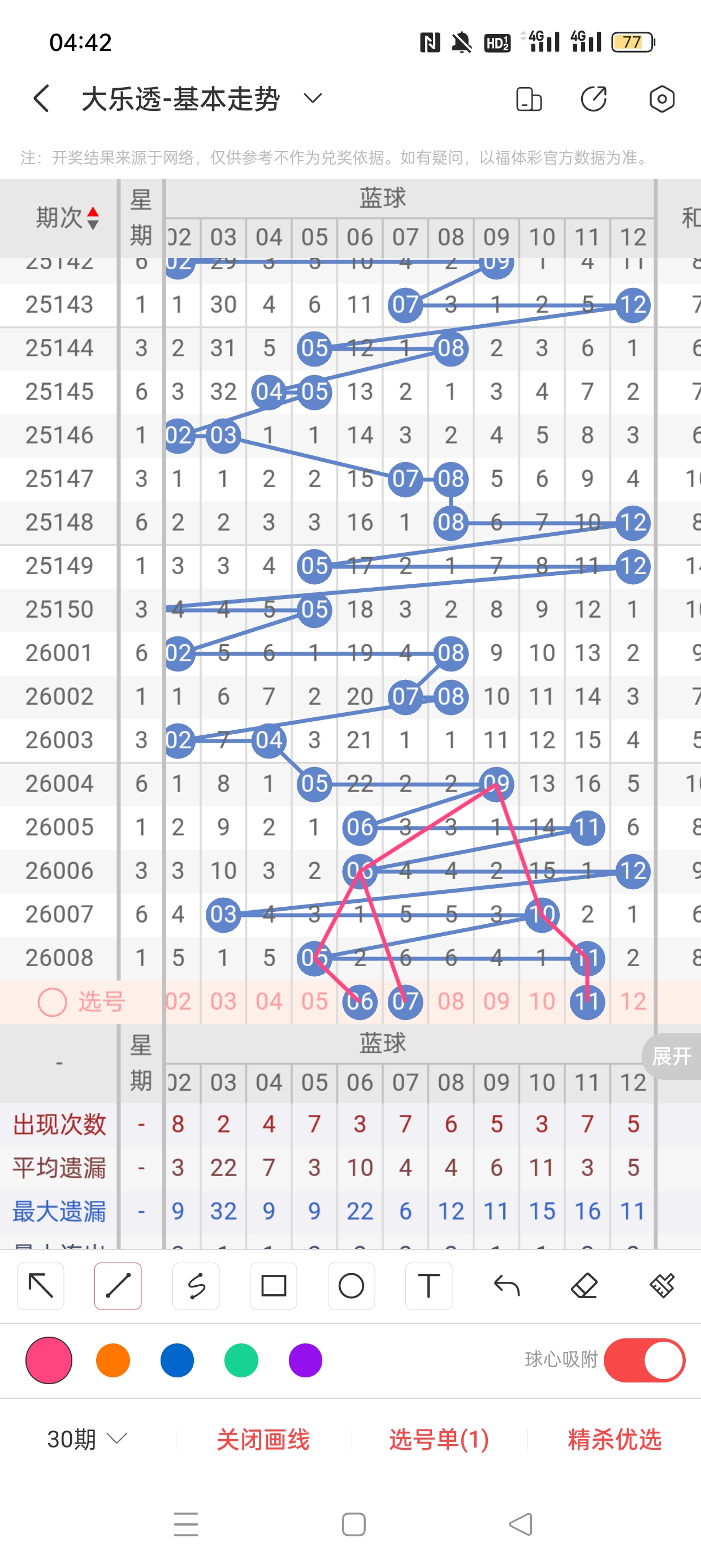Choose the orange drawing color
The width and height of the screenshot is (701, 1568).
(113, 1360)
